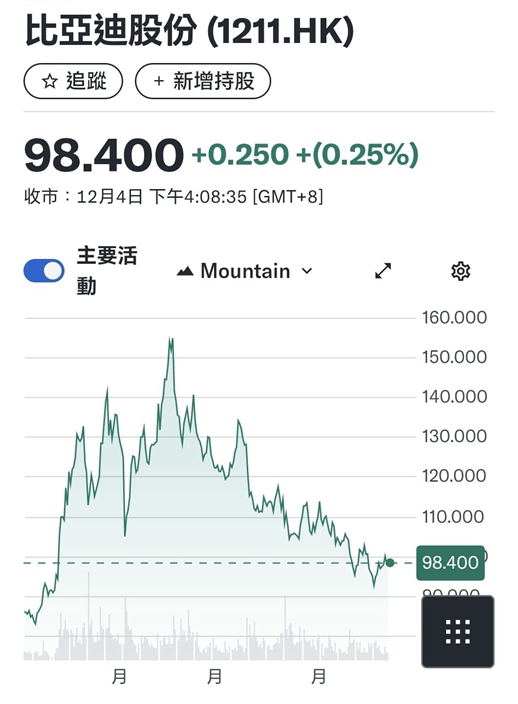
Task: Toggle the 主要活動 switch off
Action: [44, 271]
